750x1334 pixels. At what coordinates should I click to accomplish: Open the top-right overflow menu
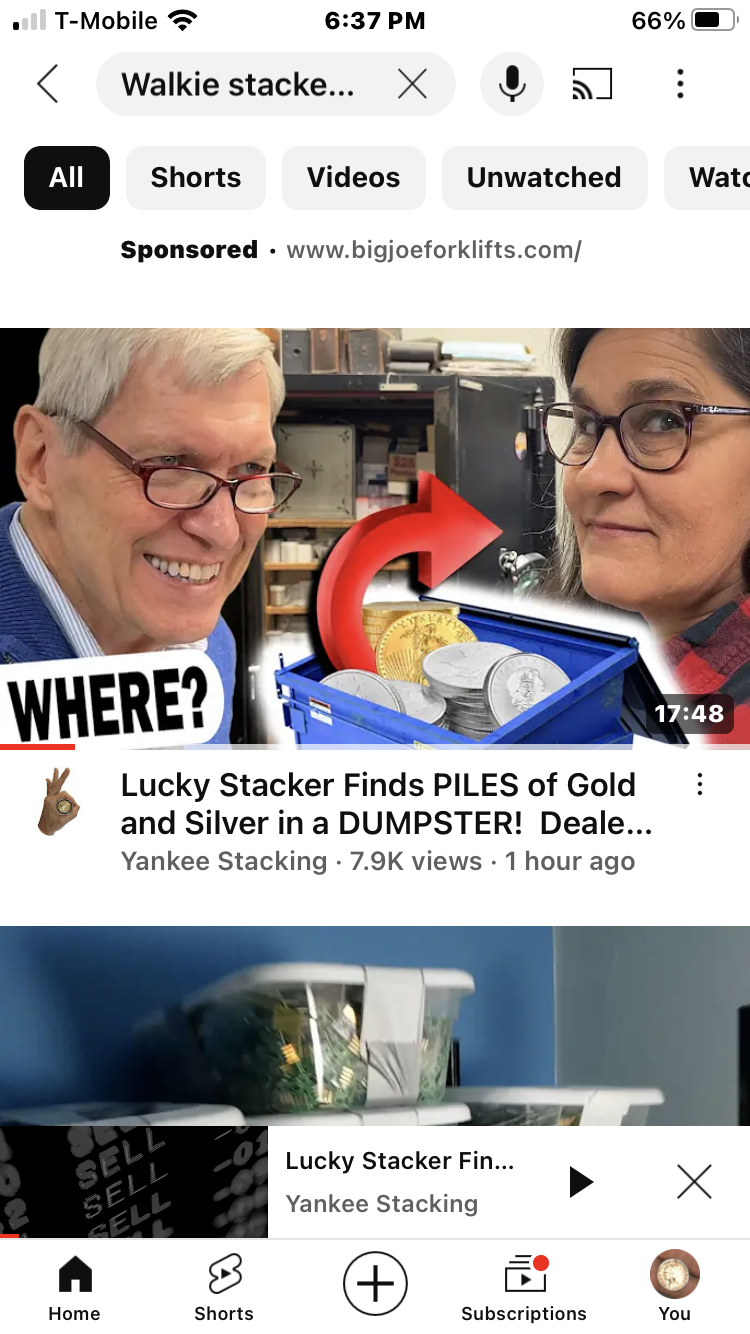point(680,85)
